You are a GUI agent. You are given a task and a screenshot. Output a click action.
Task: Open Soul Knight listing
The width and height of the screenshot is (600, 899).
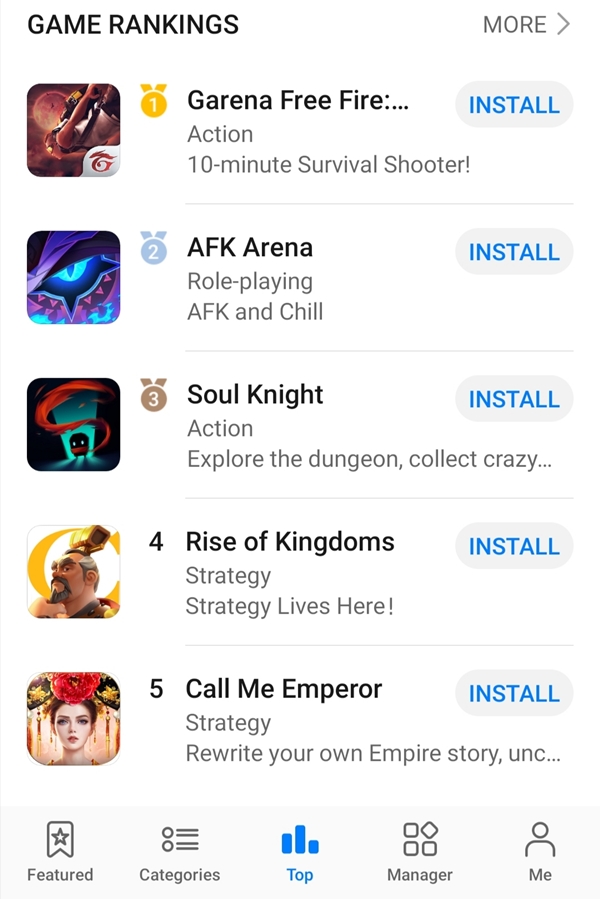[x=255, y=395]
